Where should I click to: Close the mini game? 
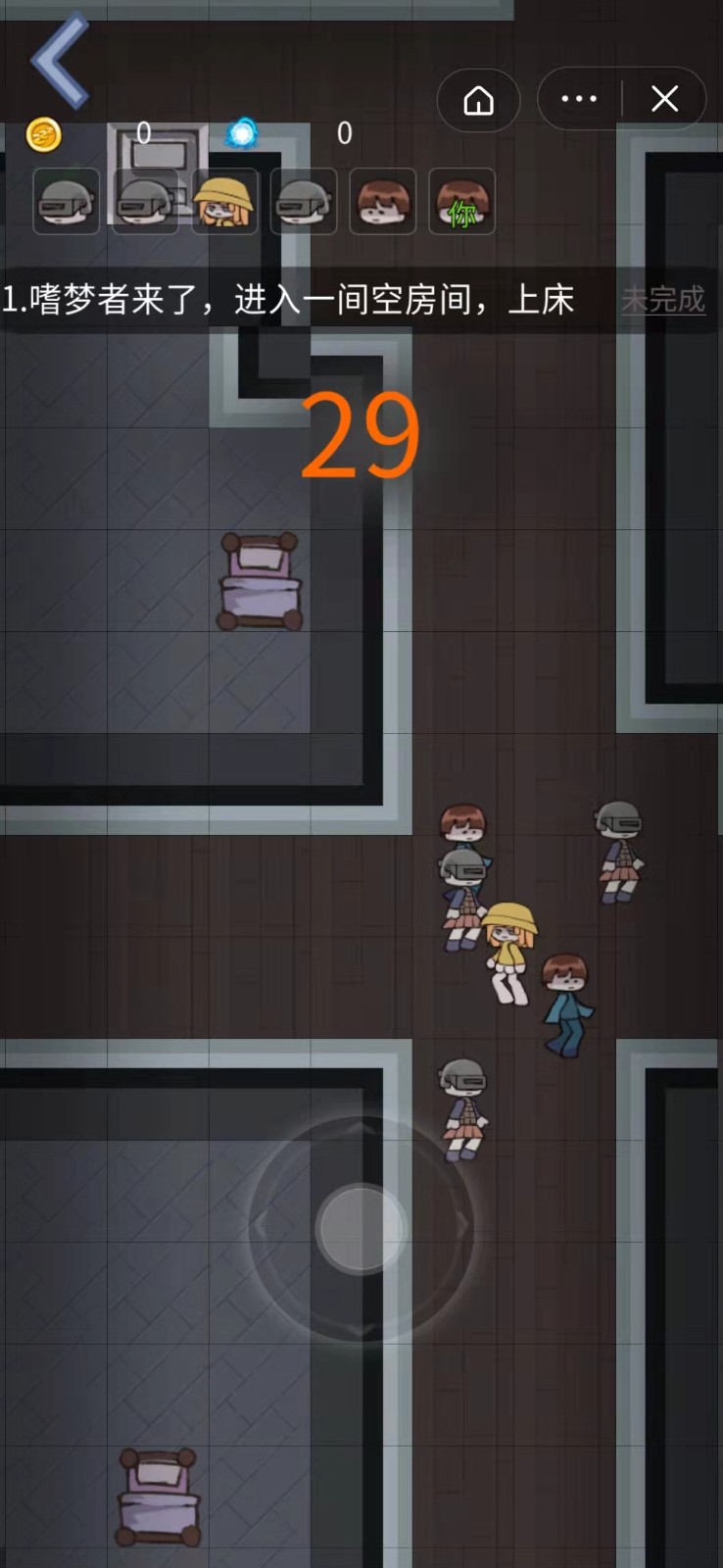(664, 99)
